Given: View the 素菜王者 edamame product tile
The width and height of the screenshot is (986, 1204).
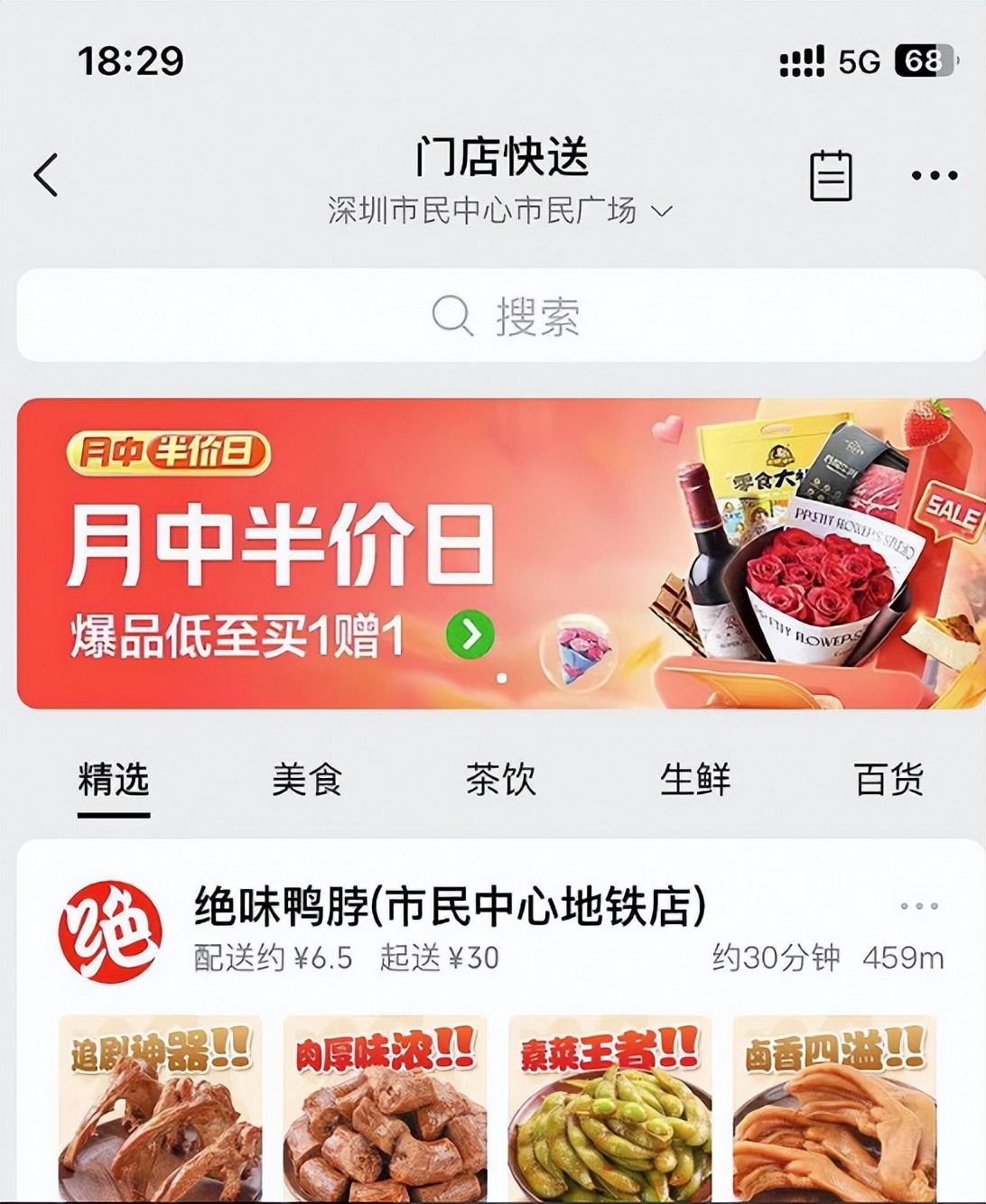Looking at the screenshot, I should 609,1108.
